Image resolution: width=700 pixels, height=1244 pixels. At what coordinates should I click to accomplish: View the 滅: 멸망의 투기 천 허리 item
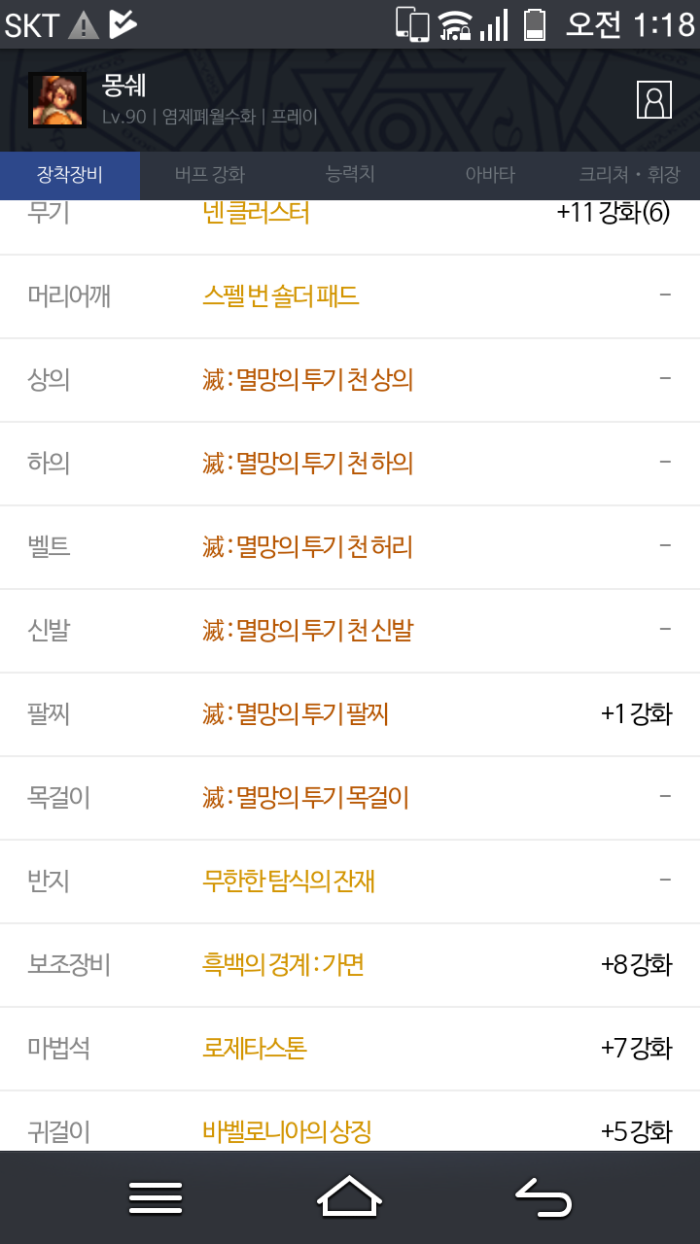tap(308, 547)
